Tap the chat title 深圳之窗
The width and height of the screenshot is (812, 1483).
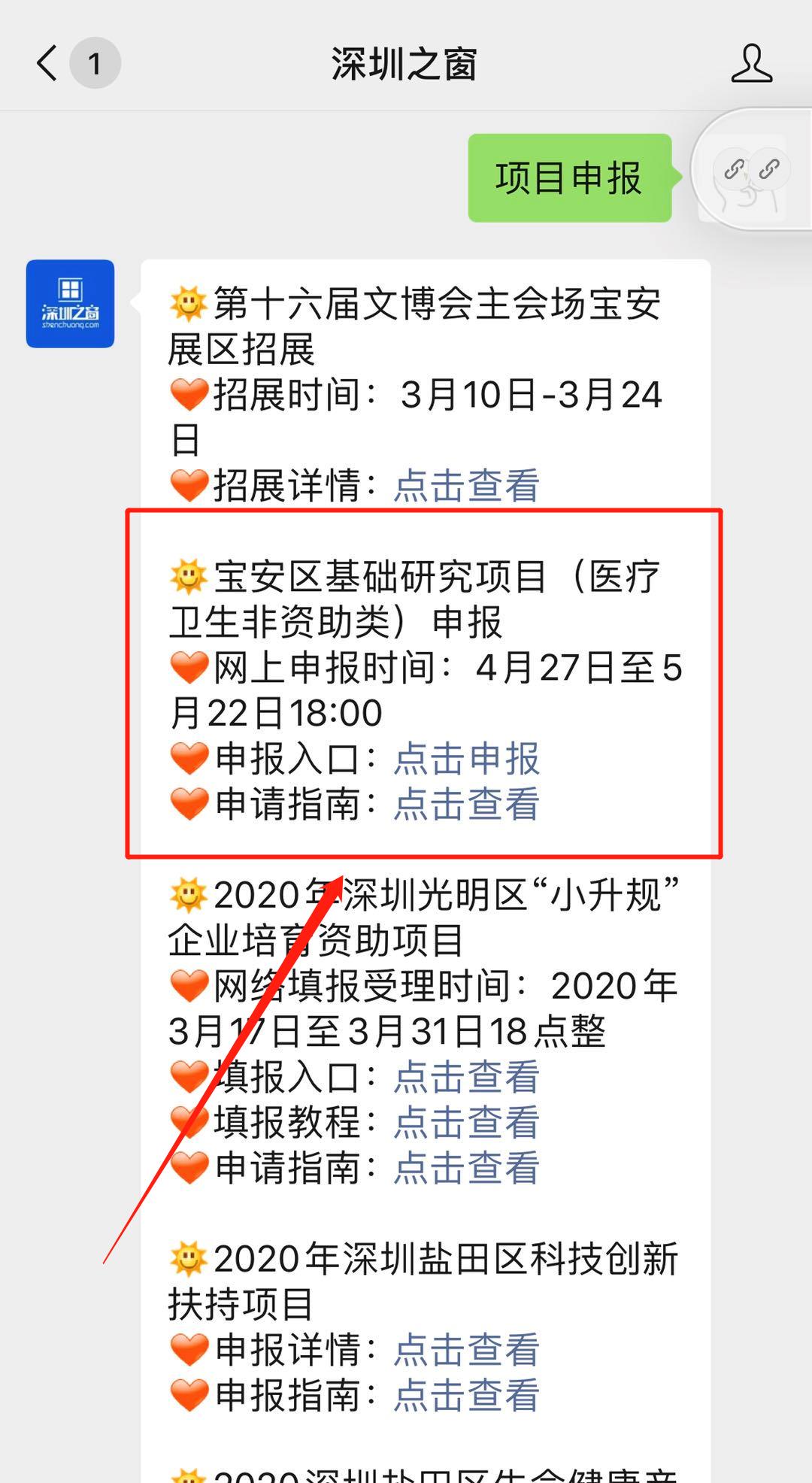coord(401,64)
